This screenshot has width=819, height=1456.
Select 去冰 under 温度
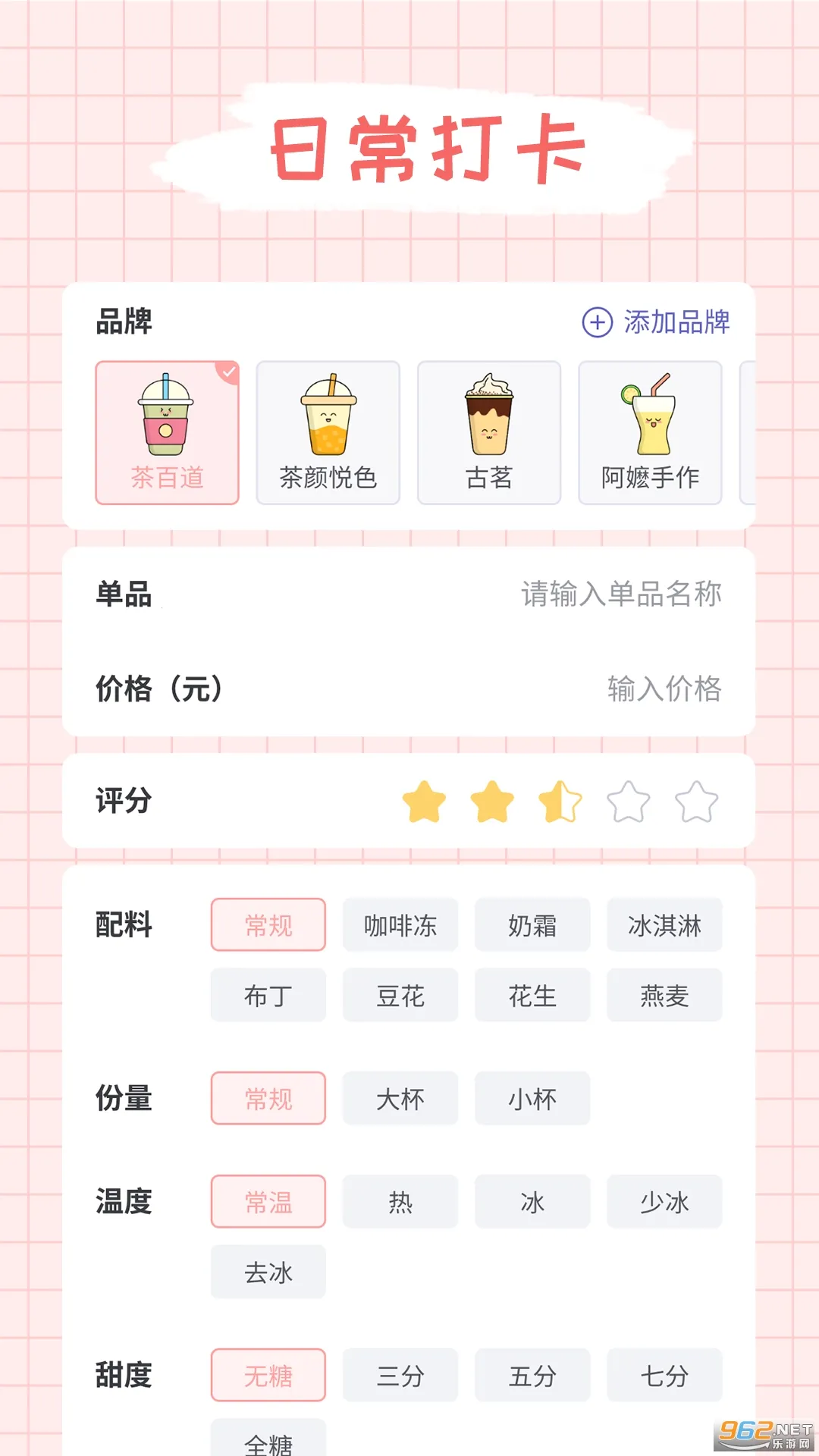click(x=268, y=1272)
